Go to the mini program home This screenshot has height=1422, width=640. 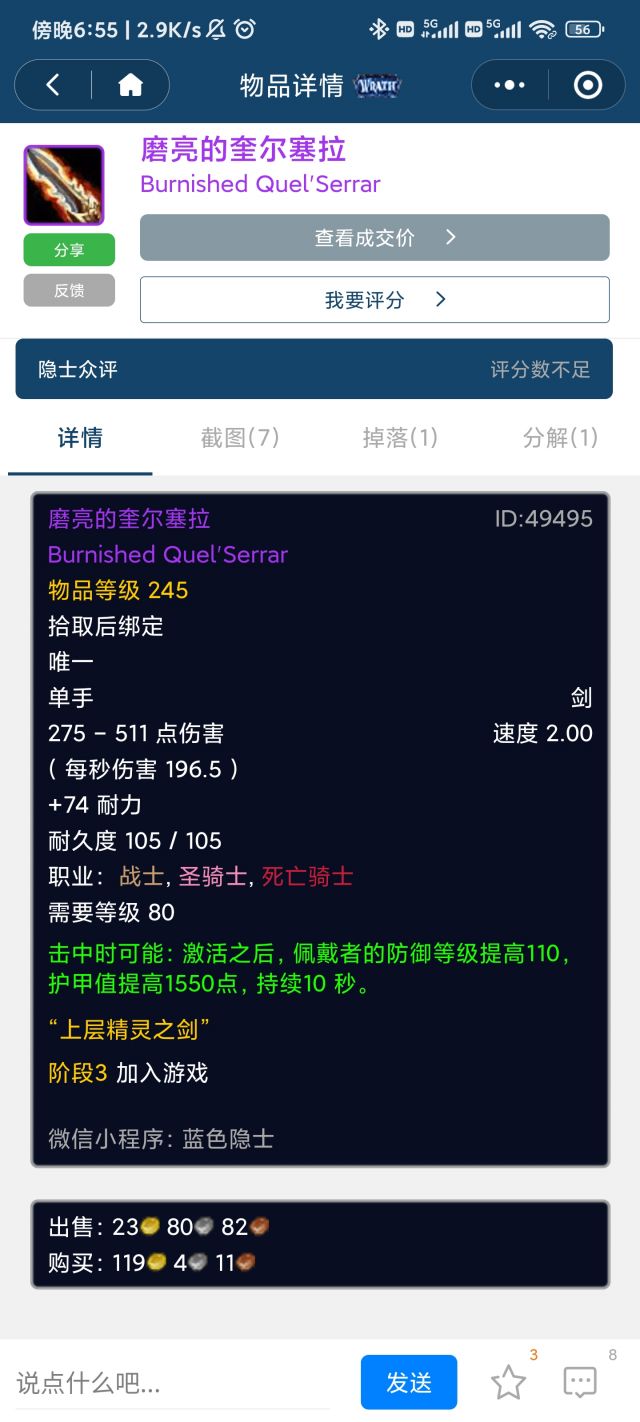(131, 86)
